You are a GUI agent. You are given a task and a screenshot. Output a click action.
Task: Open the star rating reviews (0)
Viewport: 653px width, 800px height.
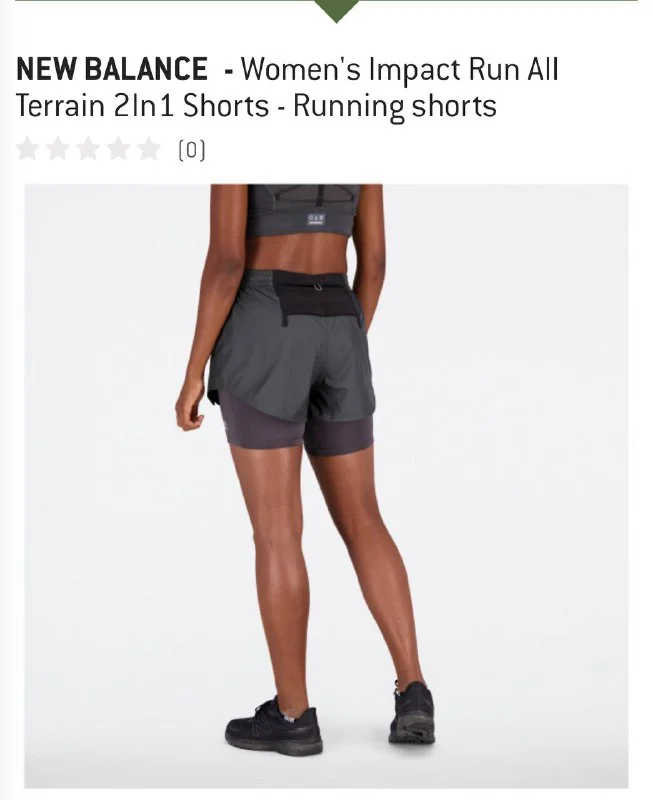pos(110,150)
